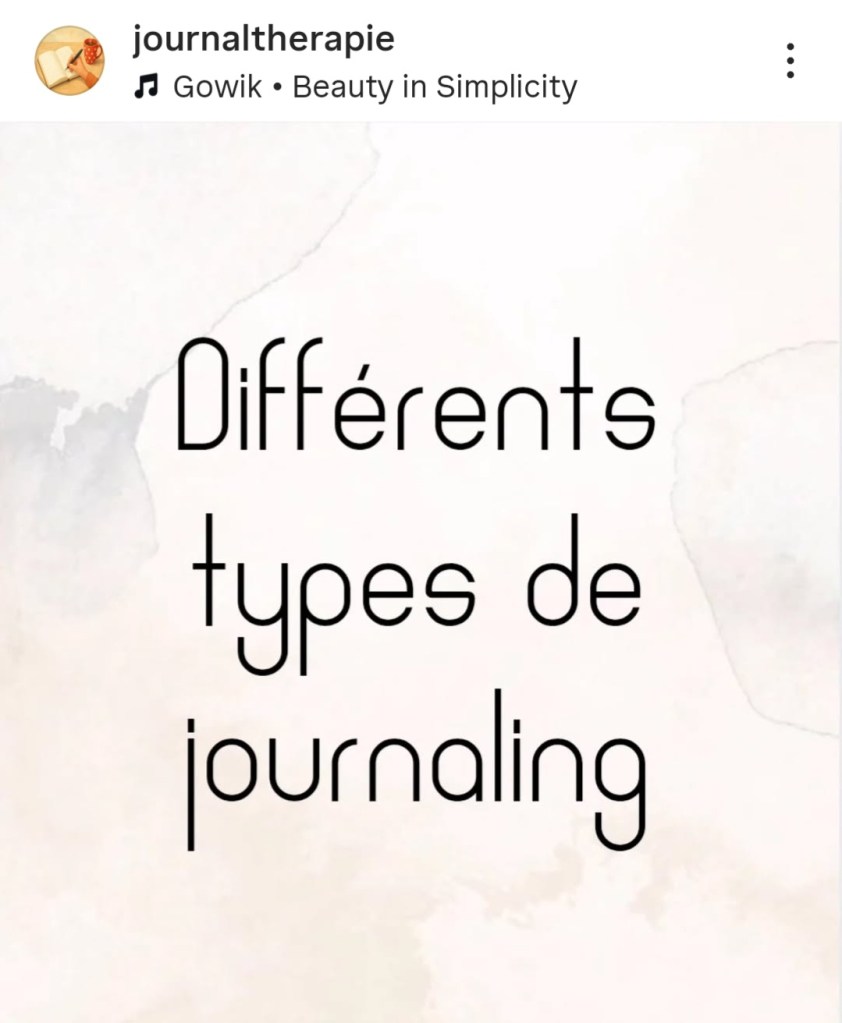The image size is (842, 1023).
Task: Open the post's three-dot overflow menu
Action: 790,62
